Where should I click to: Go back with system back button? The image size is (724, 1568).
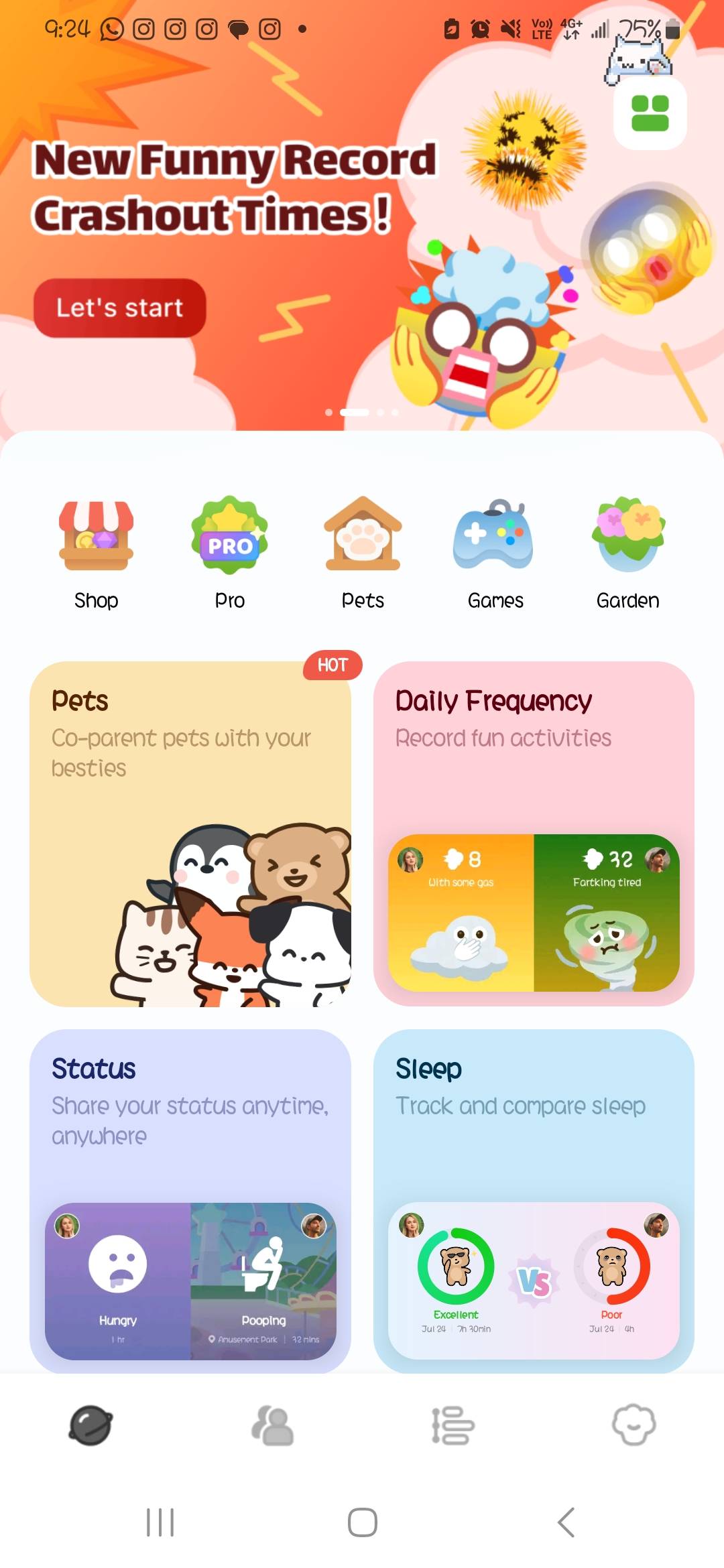(x=566, y=1522)
